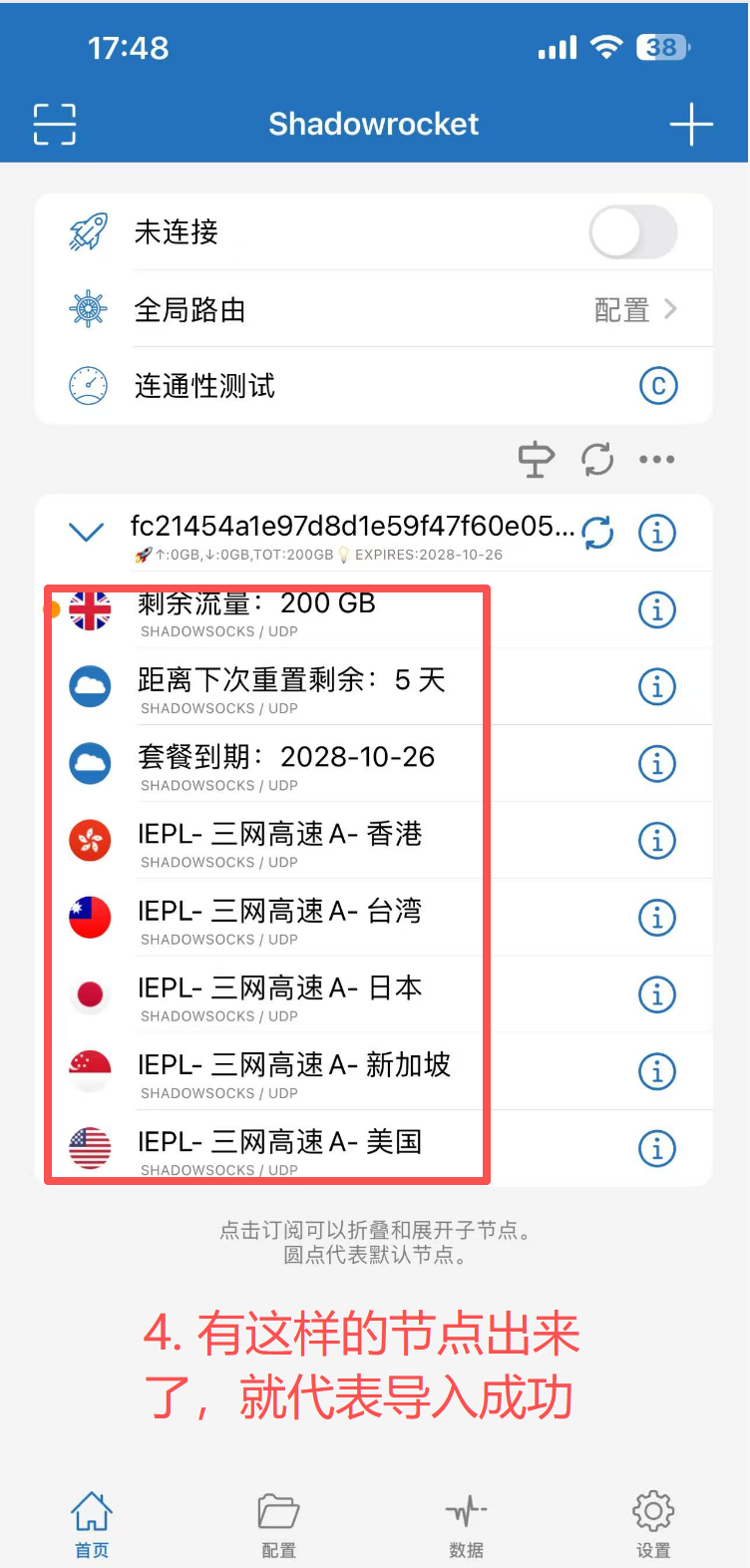Switch to the 数据 tab

pos(466,1525)
